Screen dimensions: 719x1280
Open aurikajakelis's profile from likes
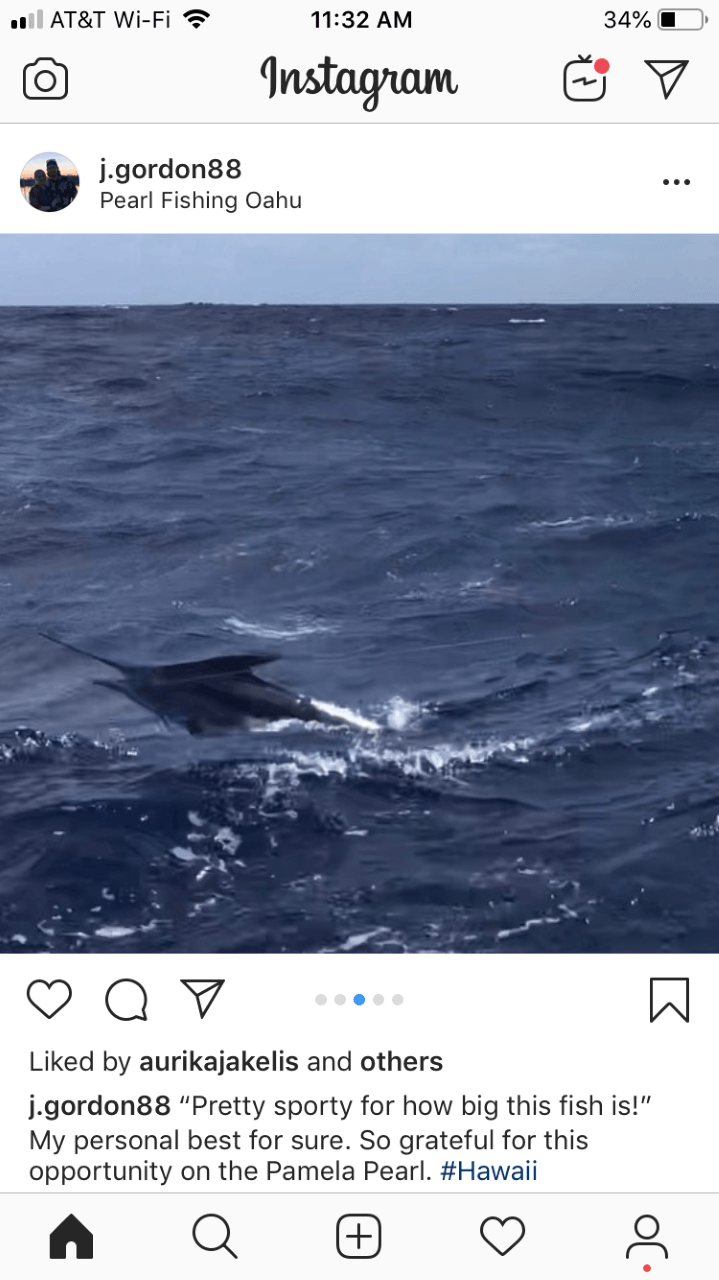point(218,1061)
